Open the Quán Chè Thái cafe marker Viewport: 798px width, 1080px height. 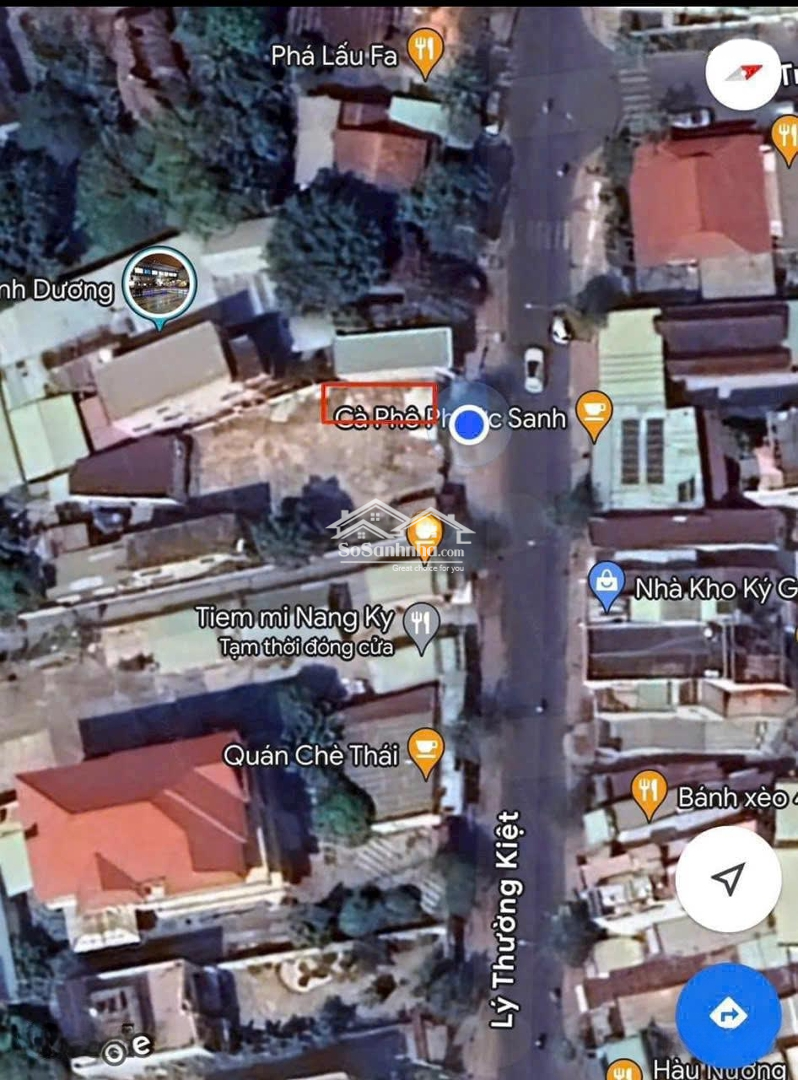426,751
